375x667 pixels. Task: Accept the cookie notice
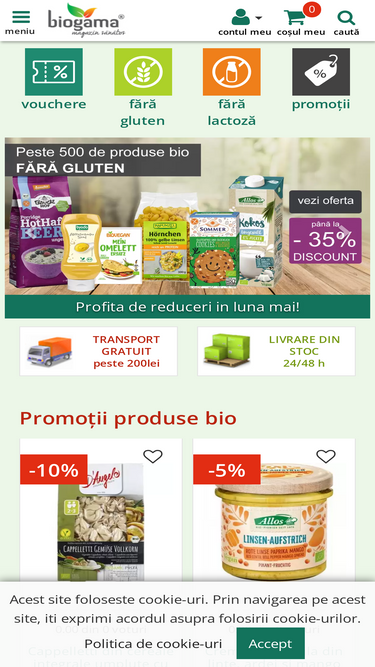pos(270,644)
